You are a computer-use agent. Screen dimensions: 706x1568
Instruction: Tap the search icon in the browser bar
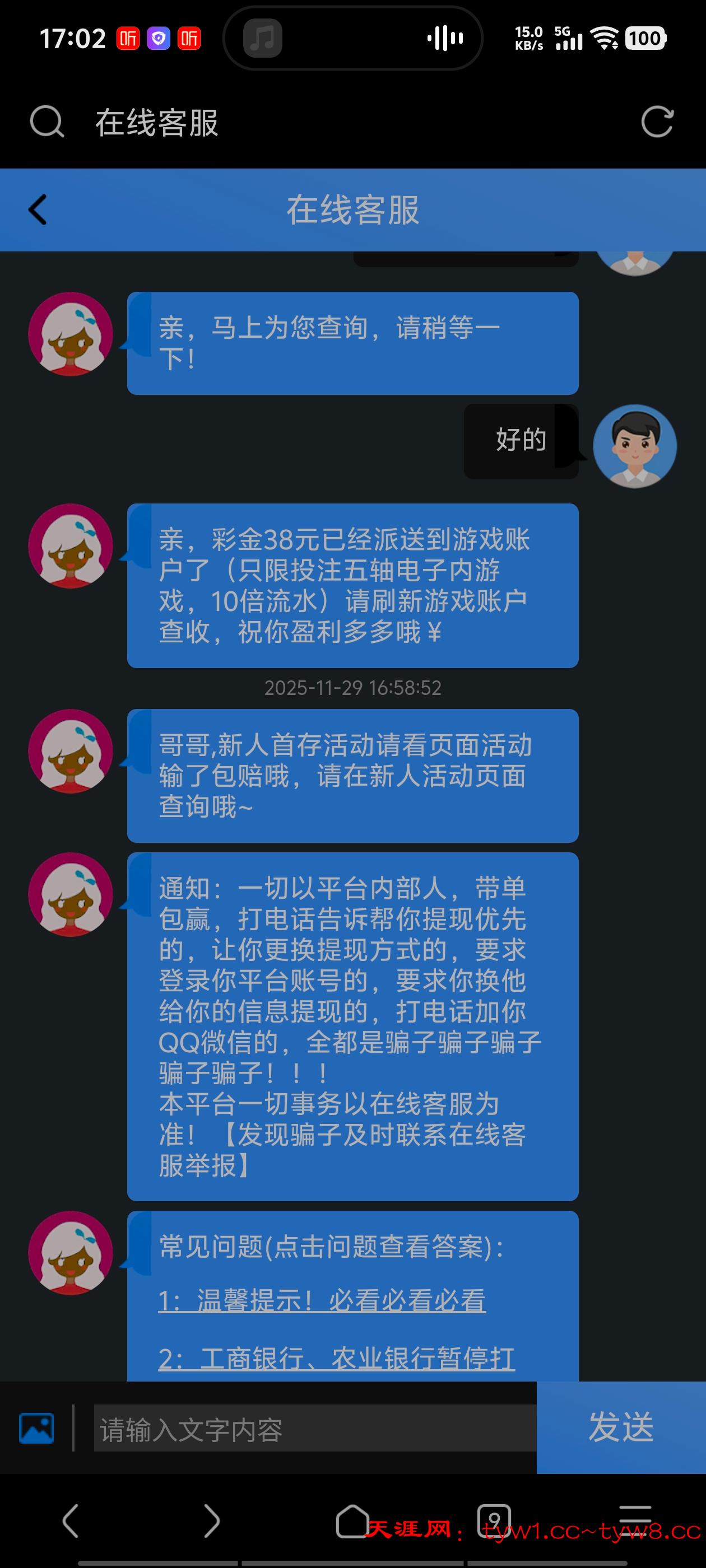pyautogui.click(x=47, y=122)
